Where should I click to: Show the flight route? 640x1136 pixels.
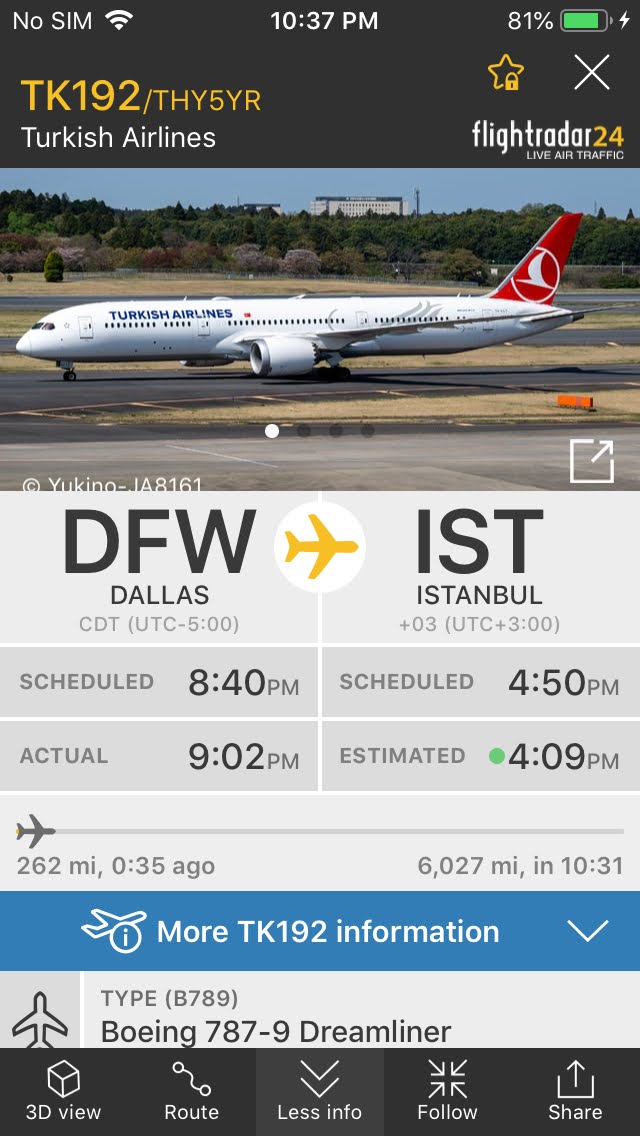tap(191, 1092)
